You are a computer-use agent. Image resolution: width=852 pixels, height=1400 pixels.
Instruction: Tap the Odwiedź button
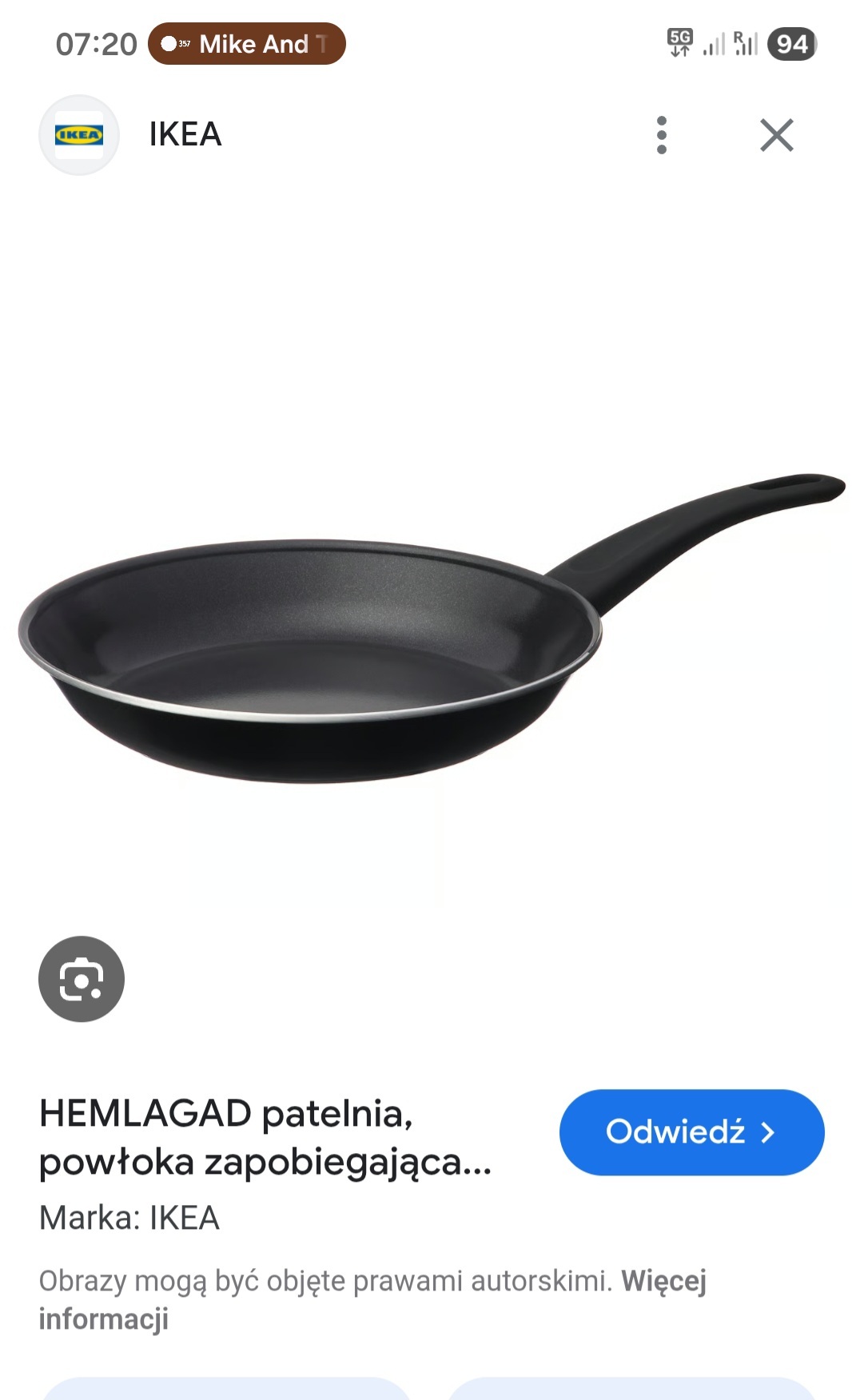pos(691,1132)
